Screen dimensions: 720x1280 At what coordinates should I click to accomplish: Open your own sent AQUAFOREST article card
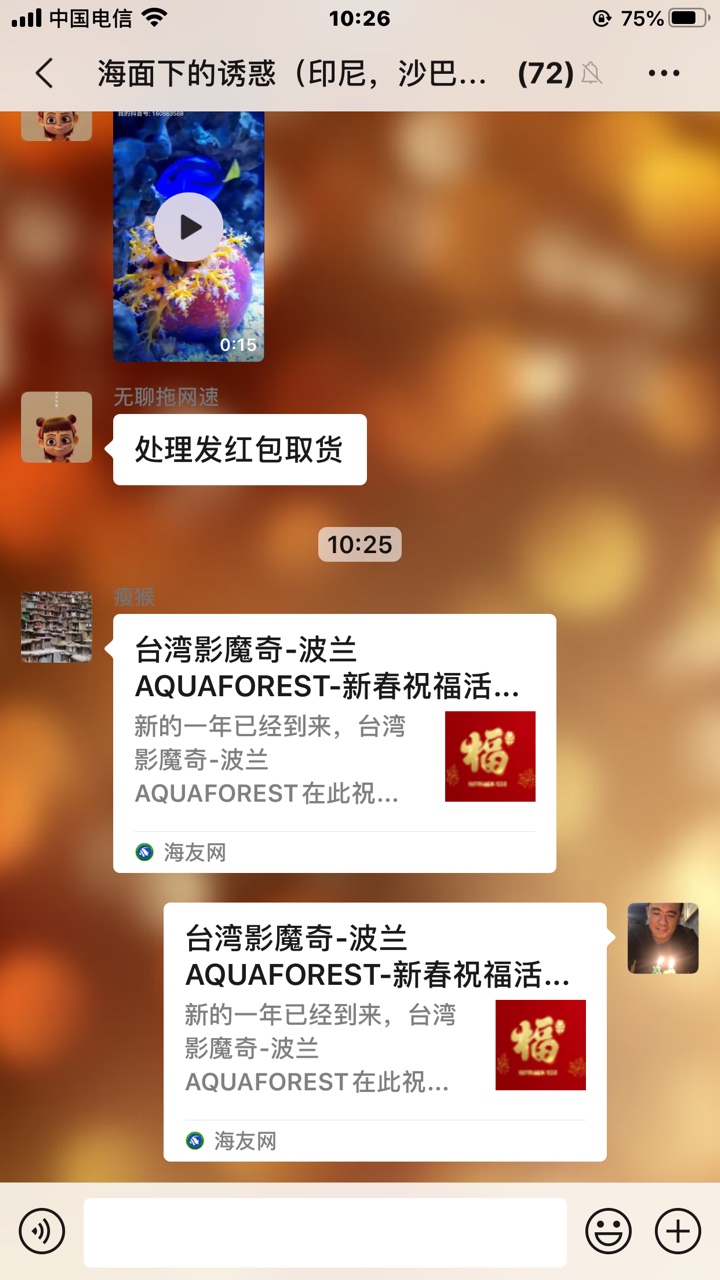[384, 1030]
